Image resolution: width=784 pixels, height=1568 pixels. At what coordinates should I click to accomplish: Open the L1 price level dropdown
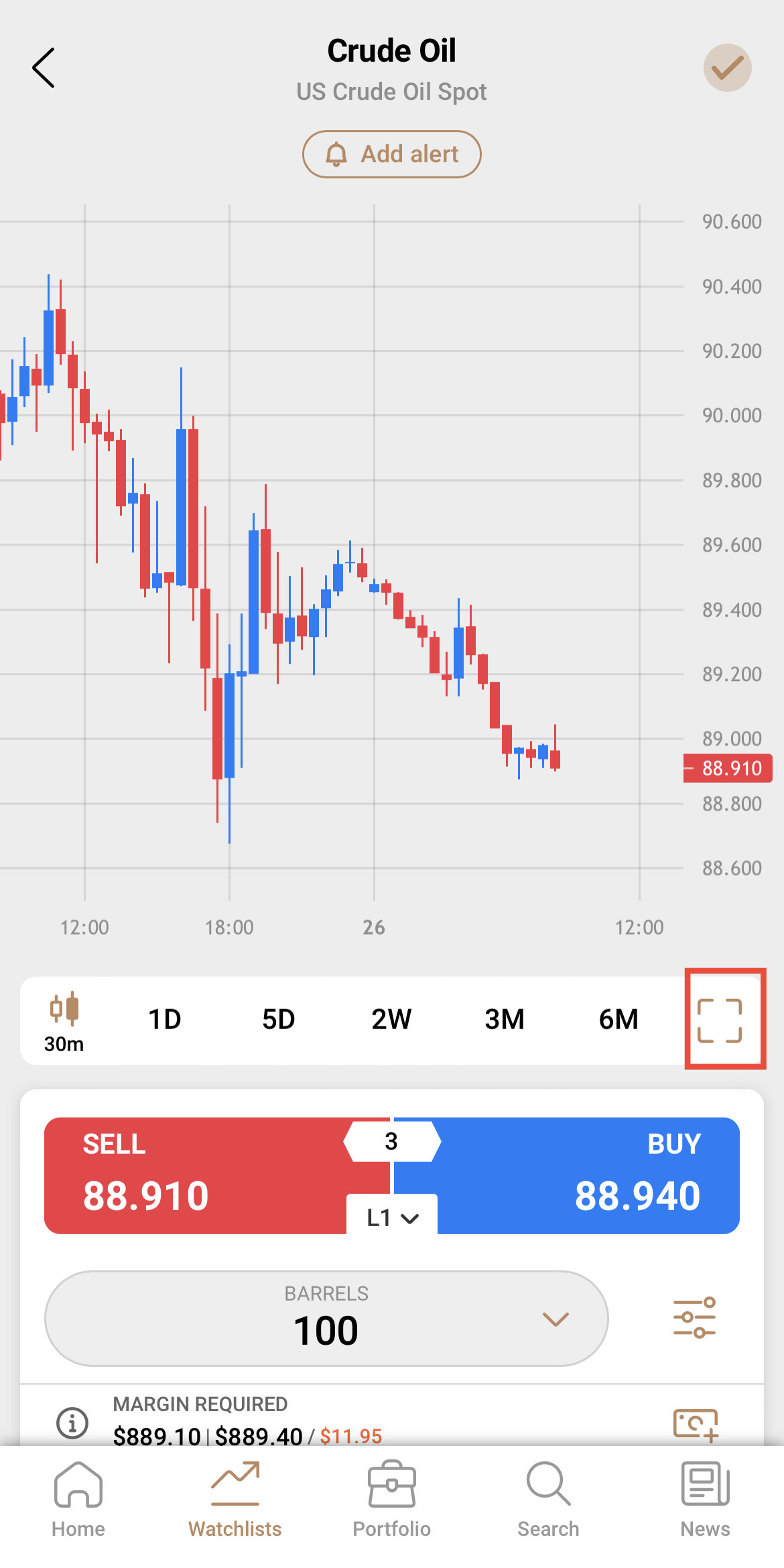click(x=392, y=1217)
